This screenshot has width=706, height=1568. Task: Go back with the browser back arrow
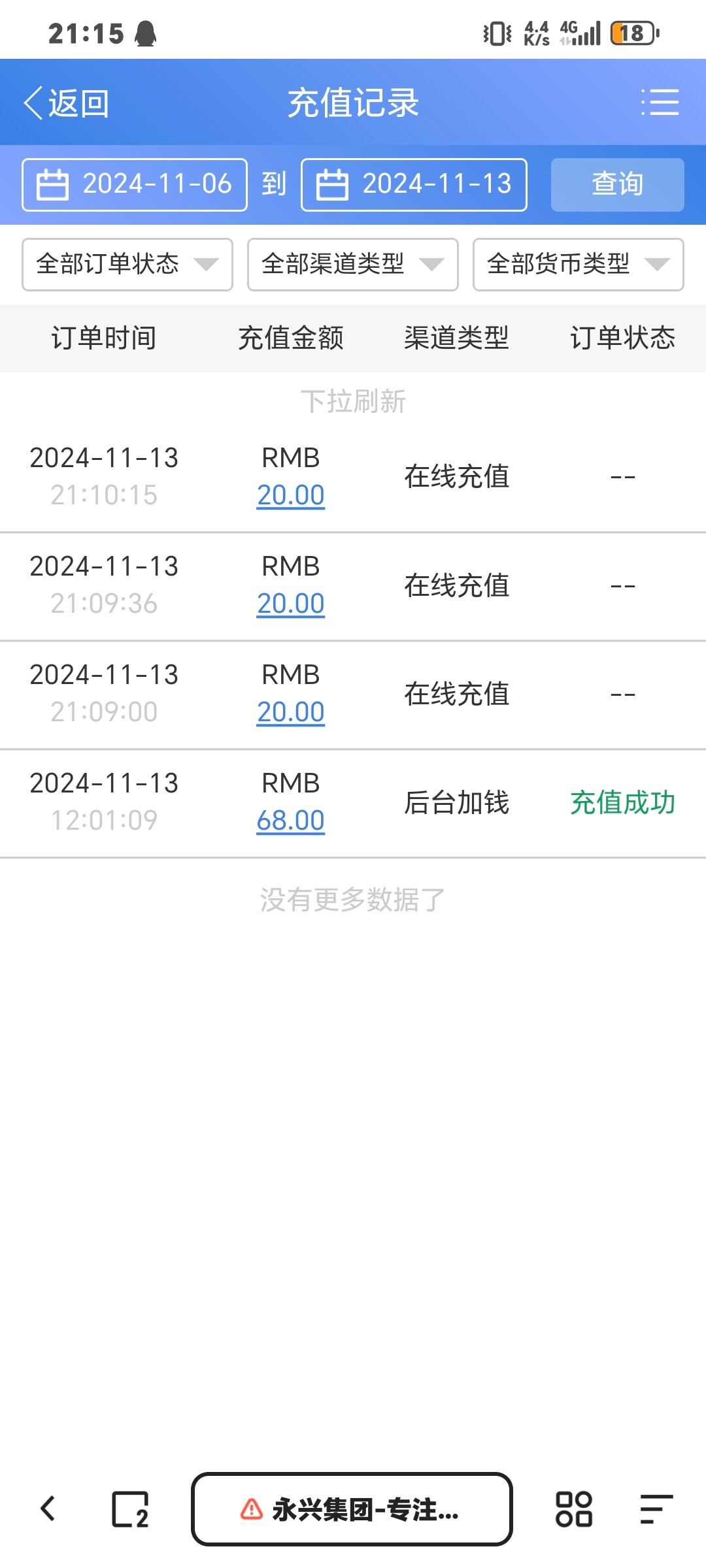pyautogui.click(x=48, y=1509)
